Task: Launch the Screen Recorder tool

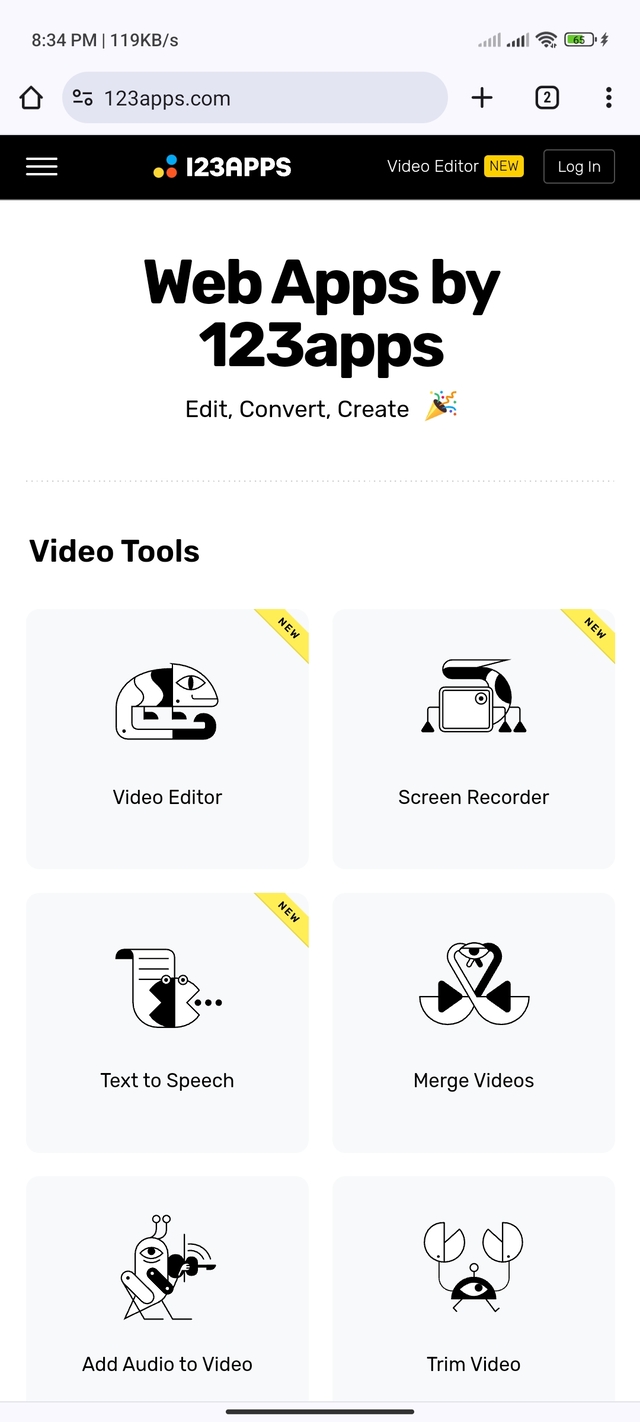Action: click(473, 738)
